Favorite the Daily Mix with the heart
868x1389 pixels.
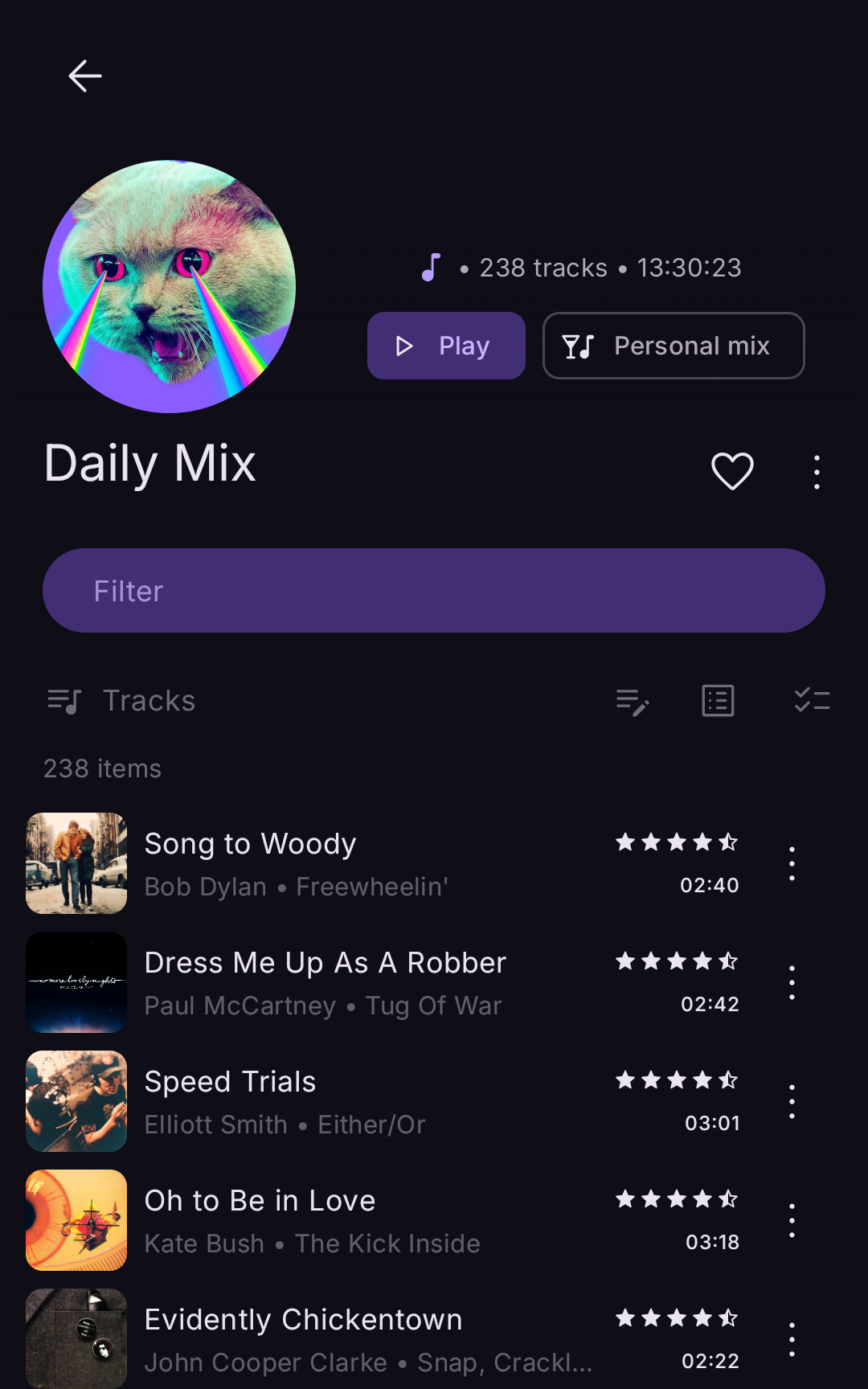[732, 471]
